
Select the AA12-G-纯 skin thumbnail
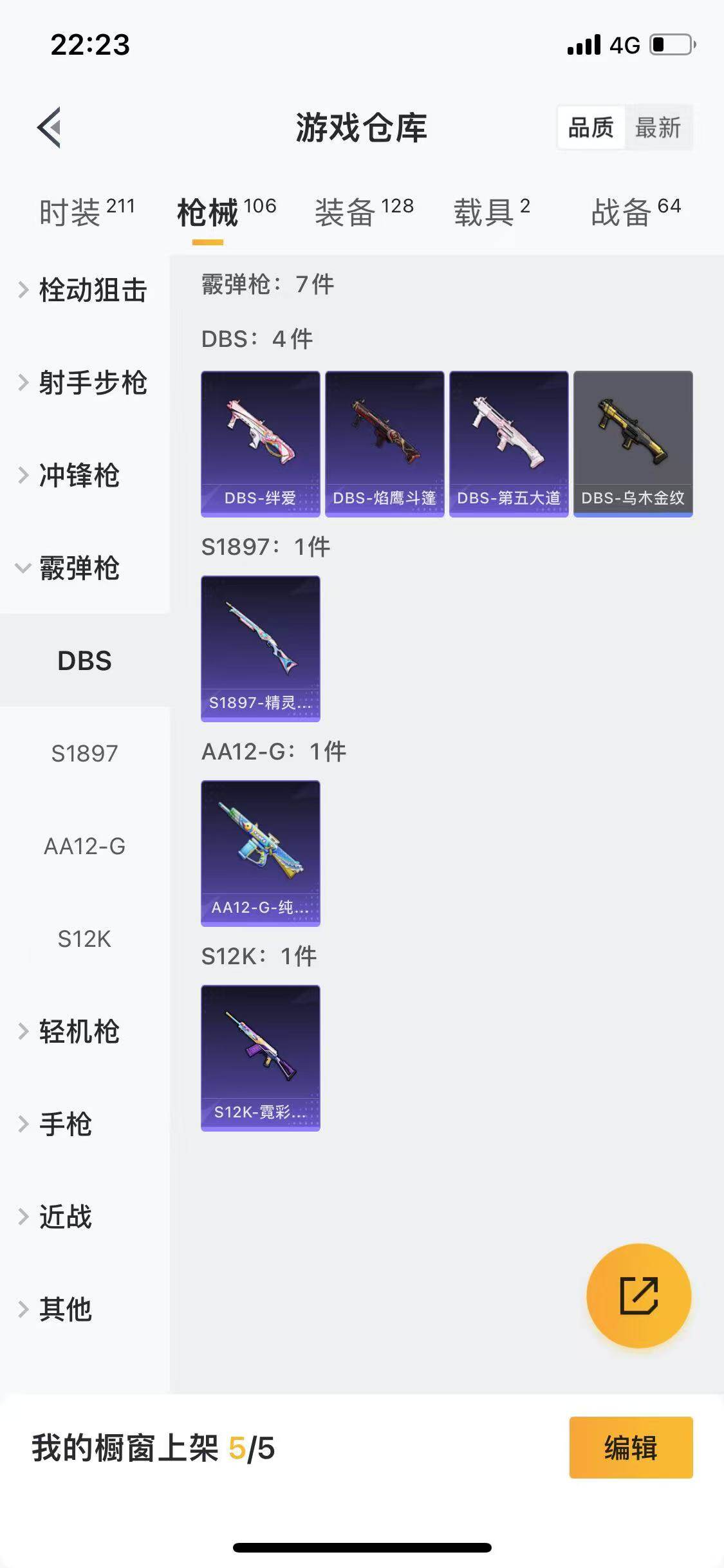(260, 853)
